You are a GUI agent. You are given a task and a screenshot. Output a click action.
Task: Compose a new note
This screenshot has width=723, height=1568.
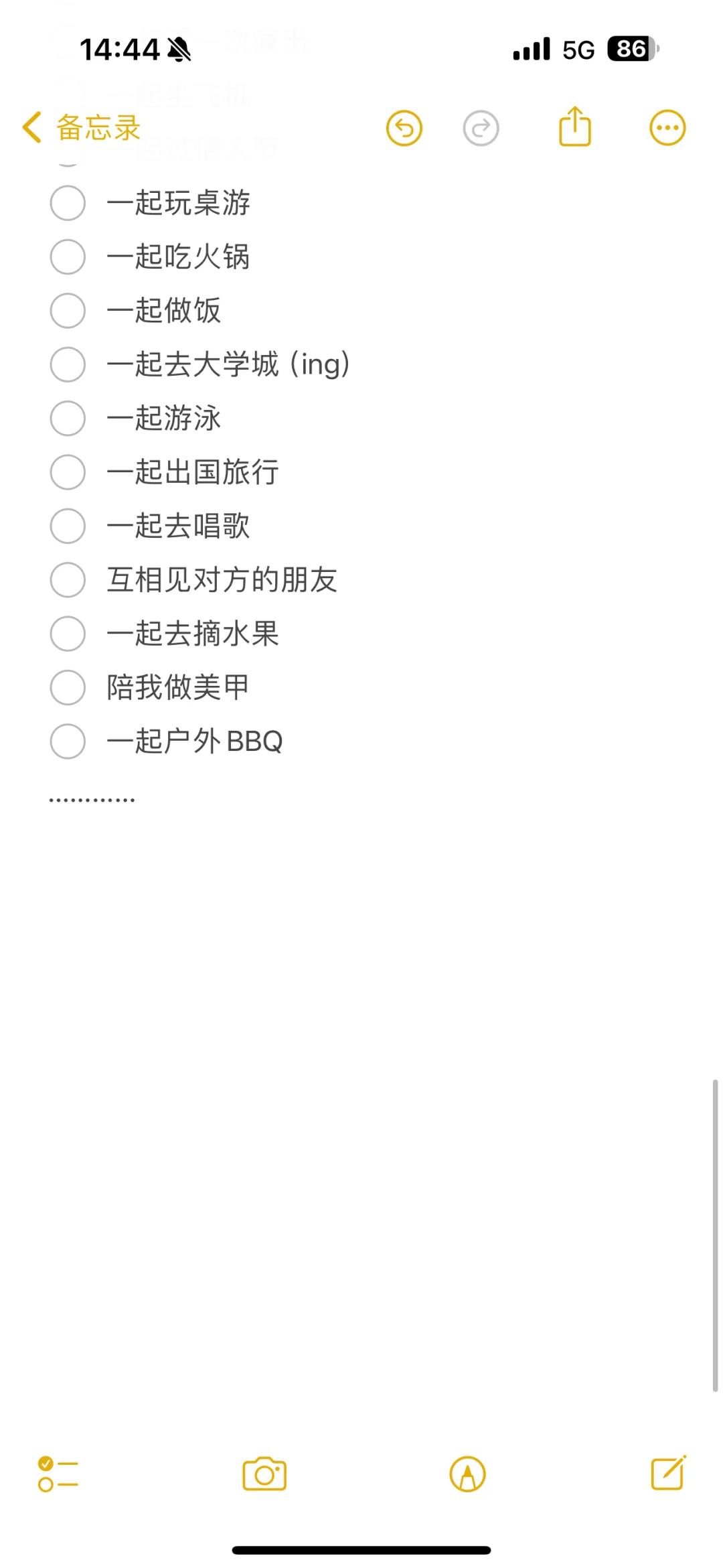(669, 1472)
